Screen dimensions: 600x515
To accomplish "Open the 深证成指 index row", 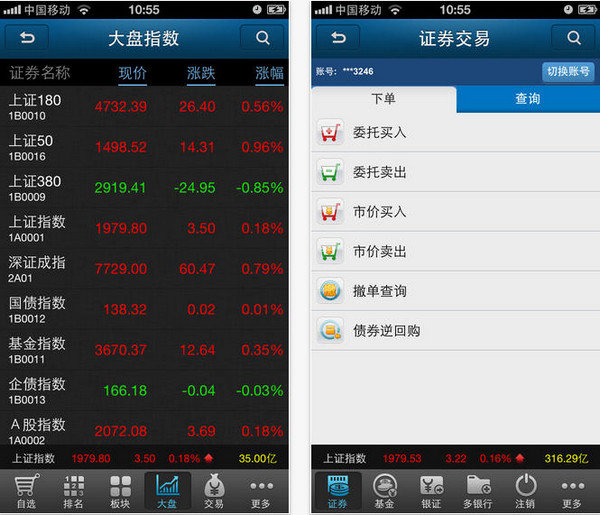I will coord(144,269).
